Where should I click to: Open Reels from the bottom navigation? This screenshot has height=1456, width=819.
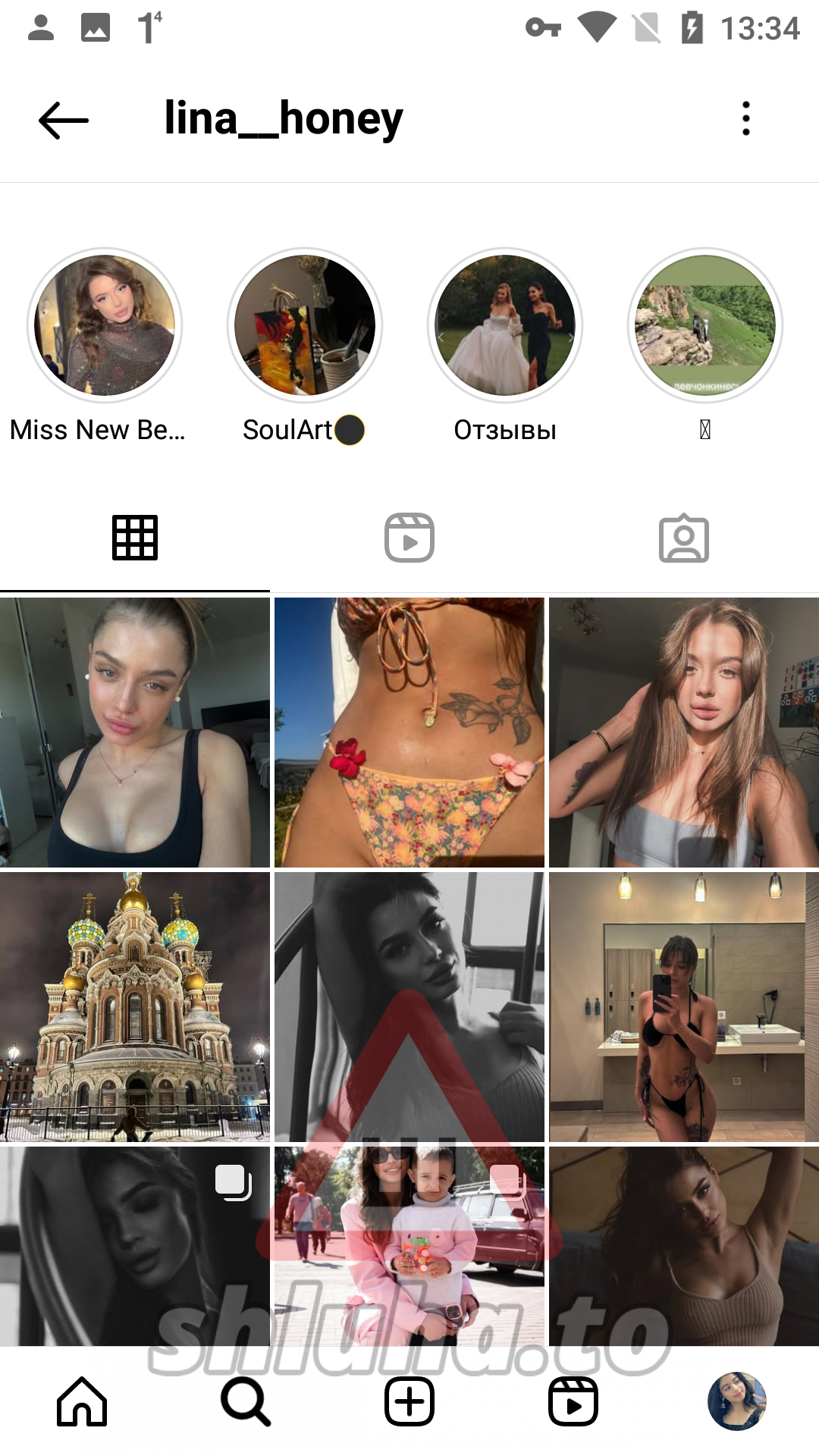573,1401
